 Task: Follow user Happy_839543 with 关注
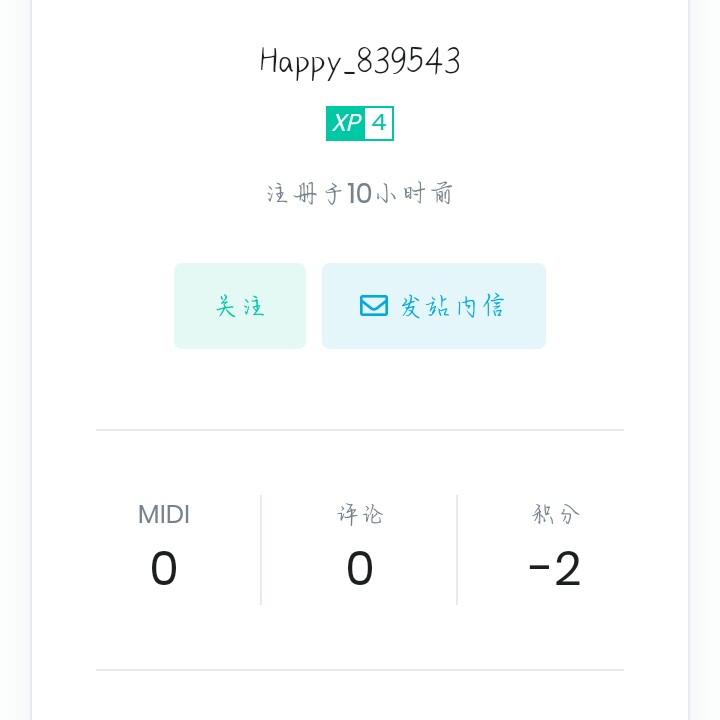(x=240, y=306)
